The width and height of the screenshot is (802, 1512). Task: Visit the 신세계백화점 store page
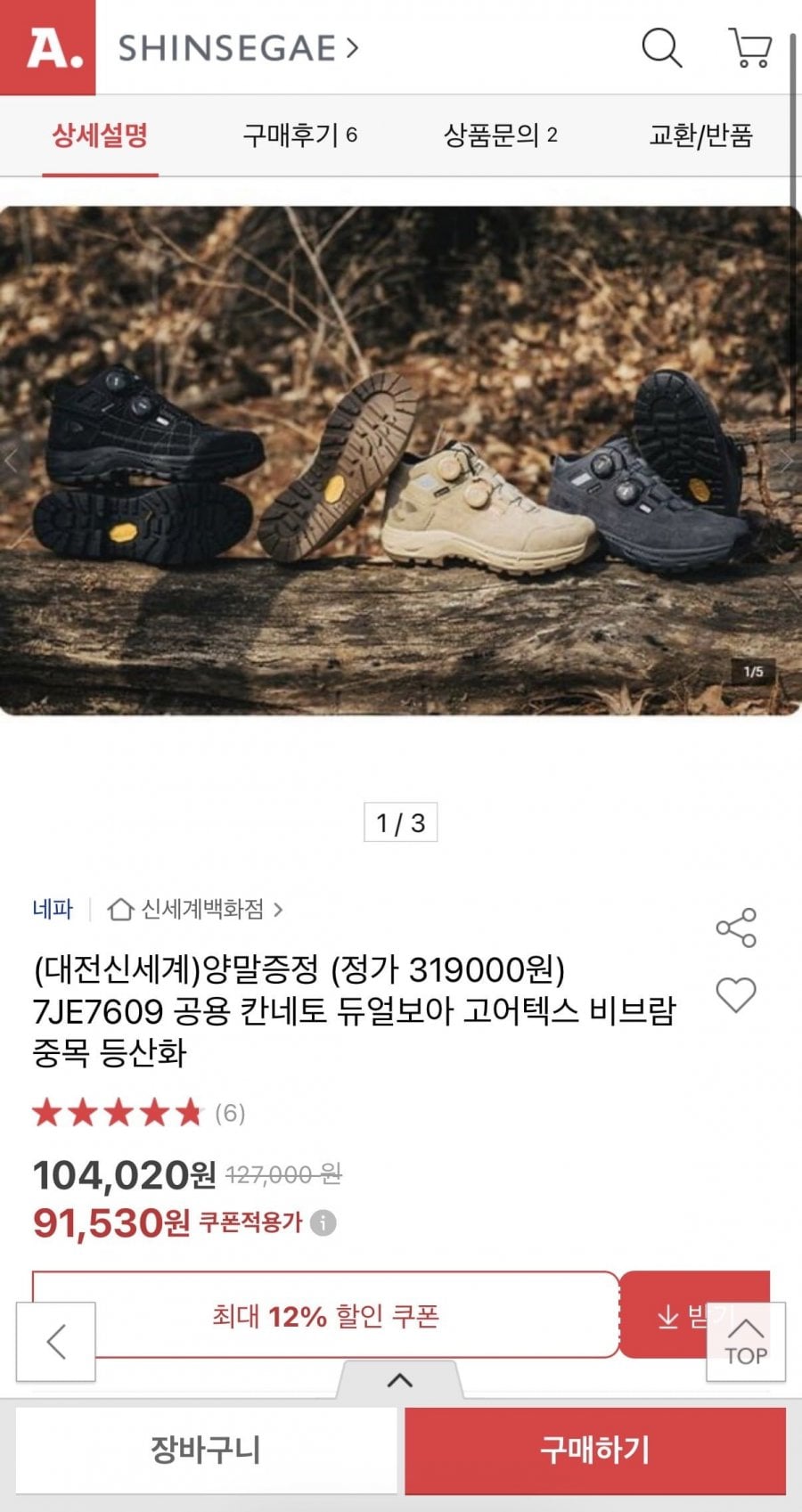click(x=194, y=909)
